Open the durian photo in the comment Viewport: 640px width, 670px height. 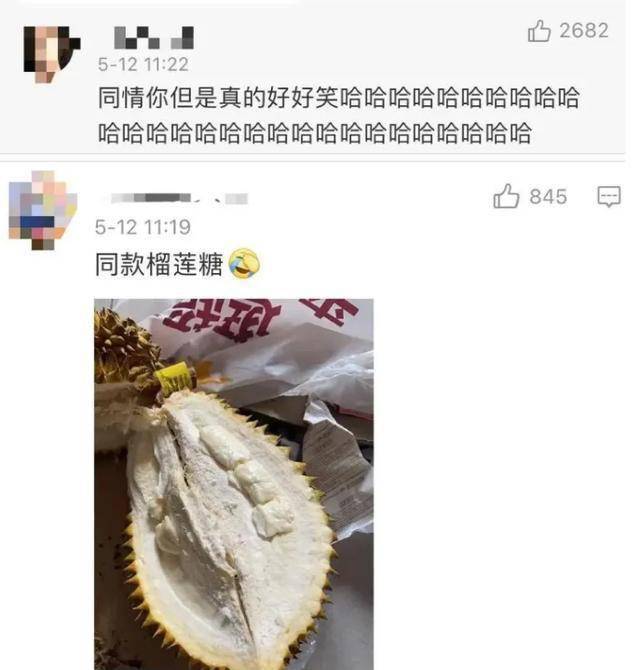click(x=233, y=484)
